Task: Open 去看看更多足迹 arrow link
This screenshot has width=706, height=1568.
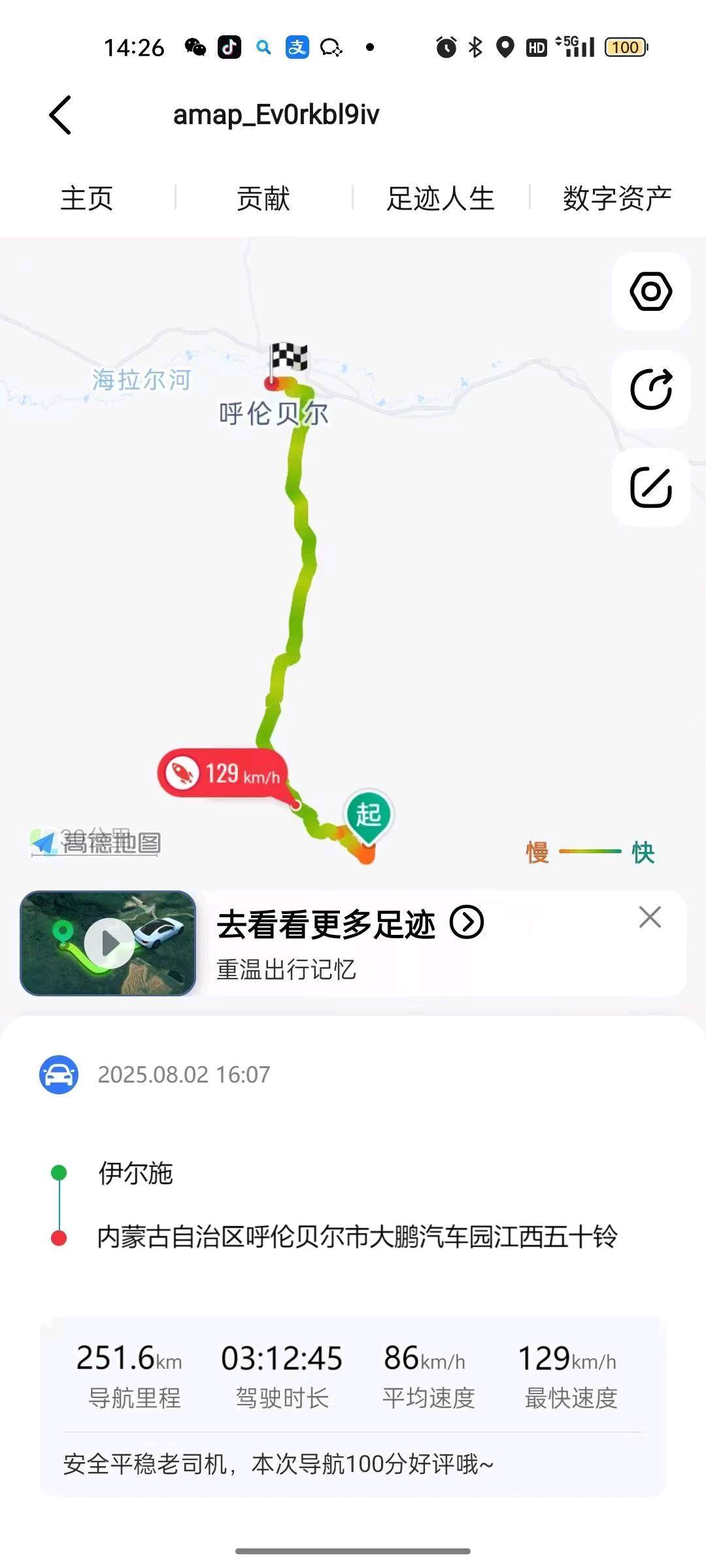Action: (467, 923)
